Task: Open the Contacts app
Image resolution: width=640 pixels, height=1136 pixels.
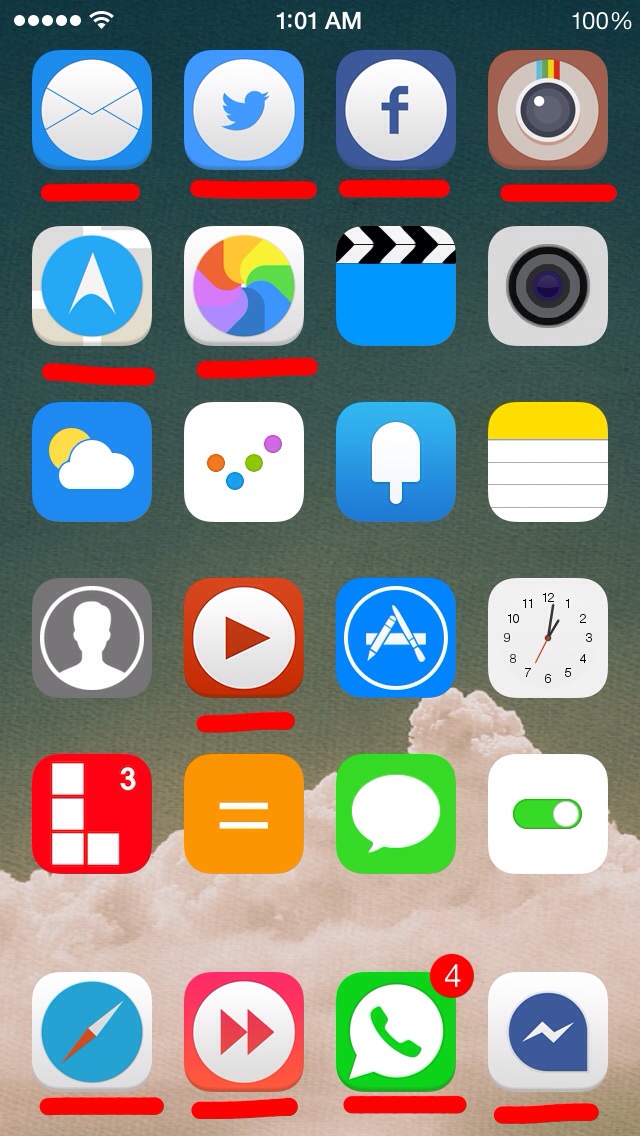Action: [x=92, y=638]
